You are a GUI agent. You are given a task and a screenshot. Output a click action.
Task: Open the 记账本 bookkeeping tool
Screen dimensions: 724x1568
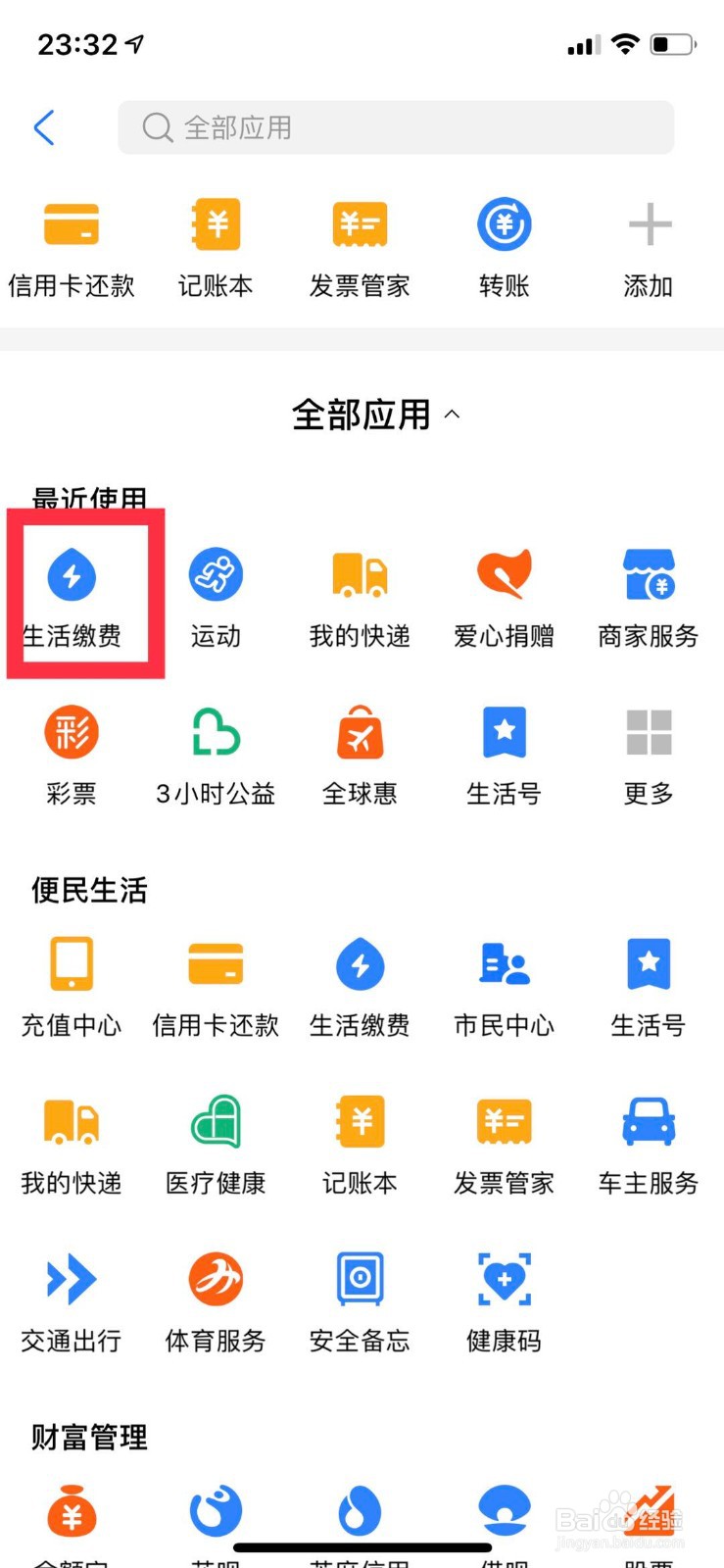click(x=360, y=1142)
